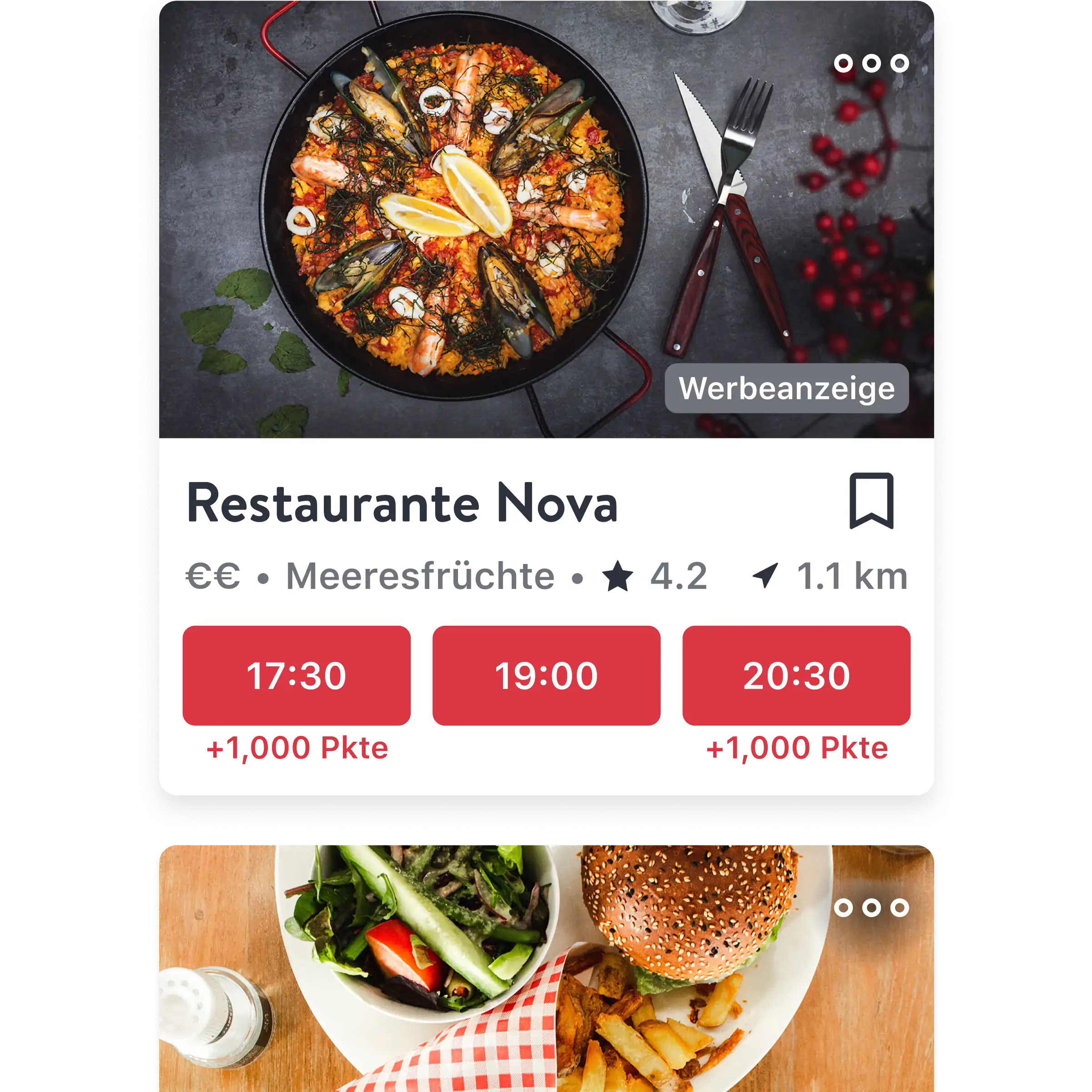The image size is (1092, 1092).
Task: Open the Restaurante Nova paella photo card
Action: [452, 221]
